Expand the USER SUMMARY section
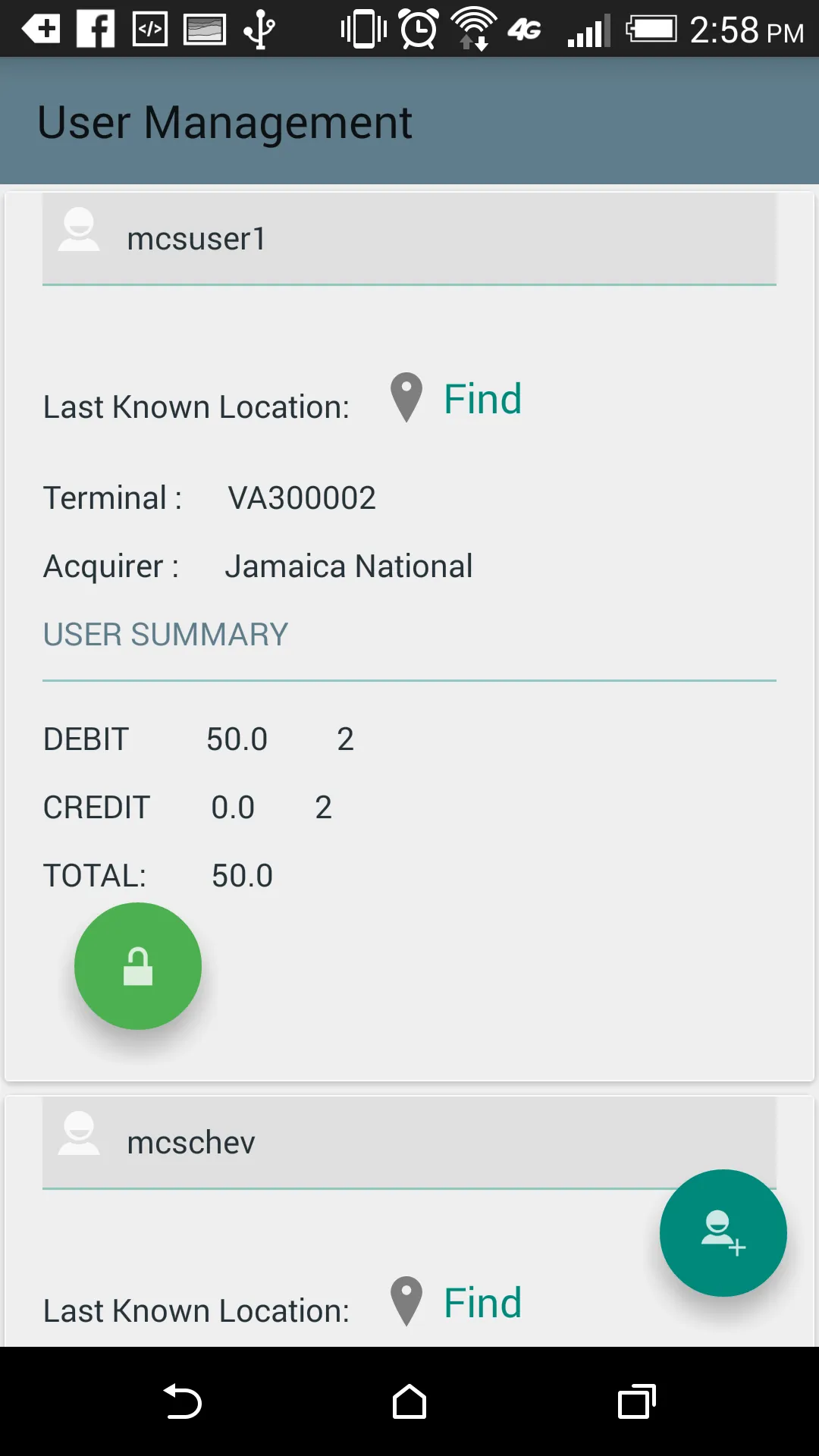 pyautogui.click(x=165, y=634)
